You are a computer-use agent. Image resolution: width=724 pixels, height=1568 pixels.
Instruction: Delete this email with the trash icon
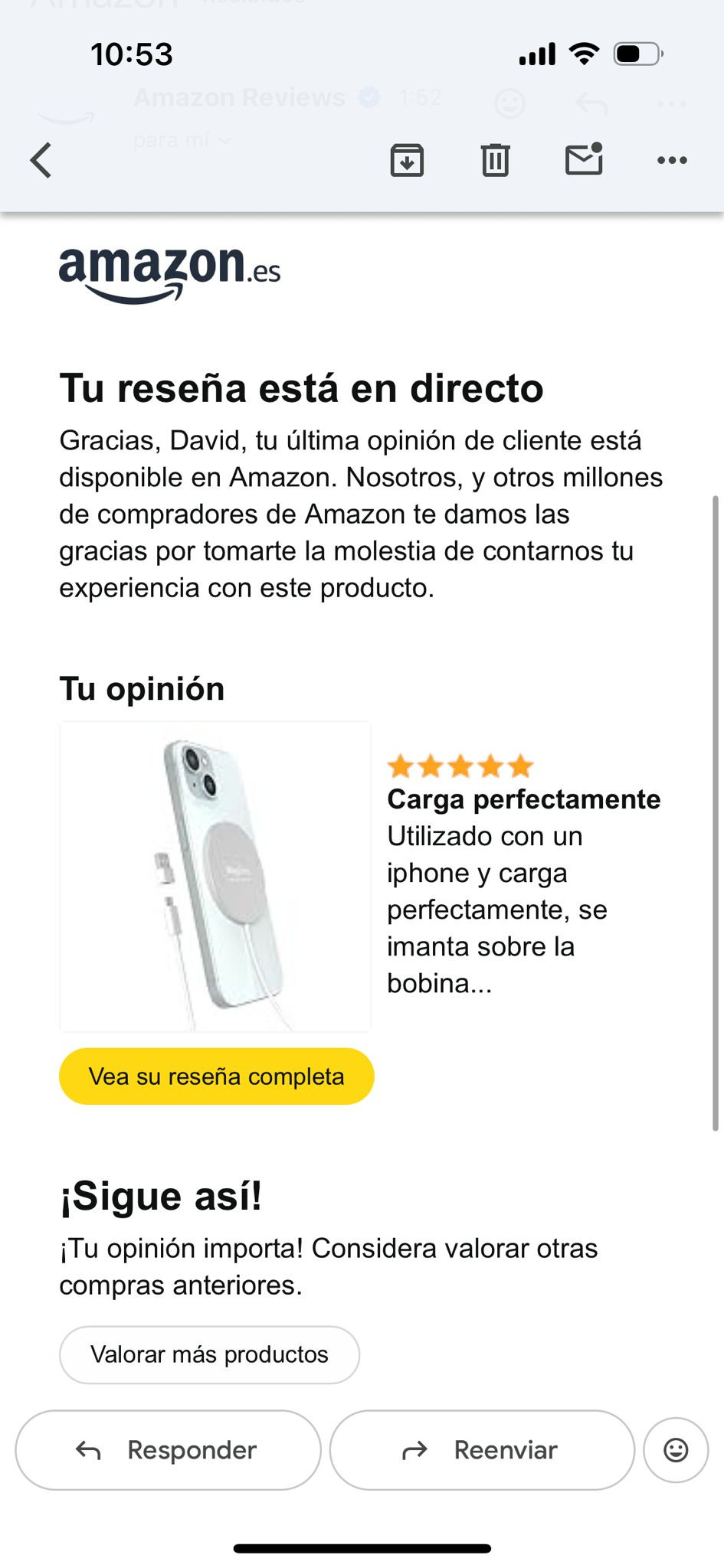coord(495,160)
